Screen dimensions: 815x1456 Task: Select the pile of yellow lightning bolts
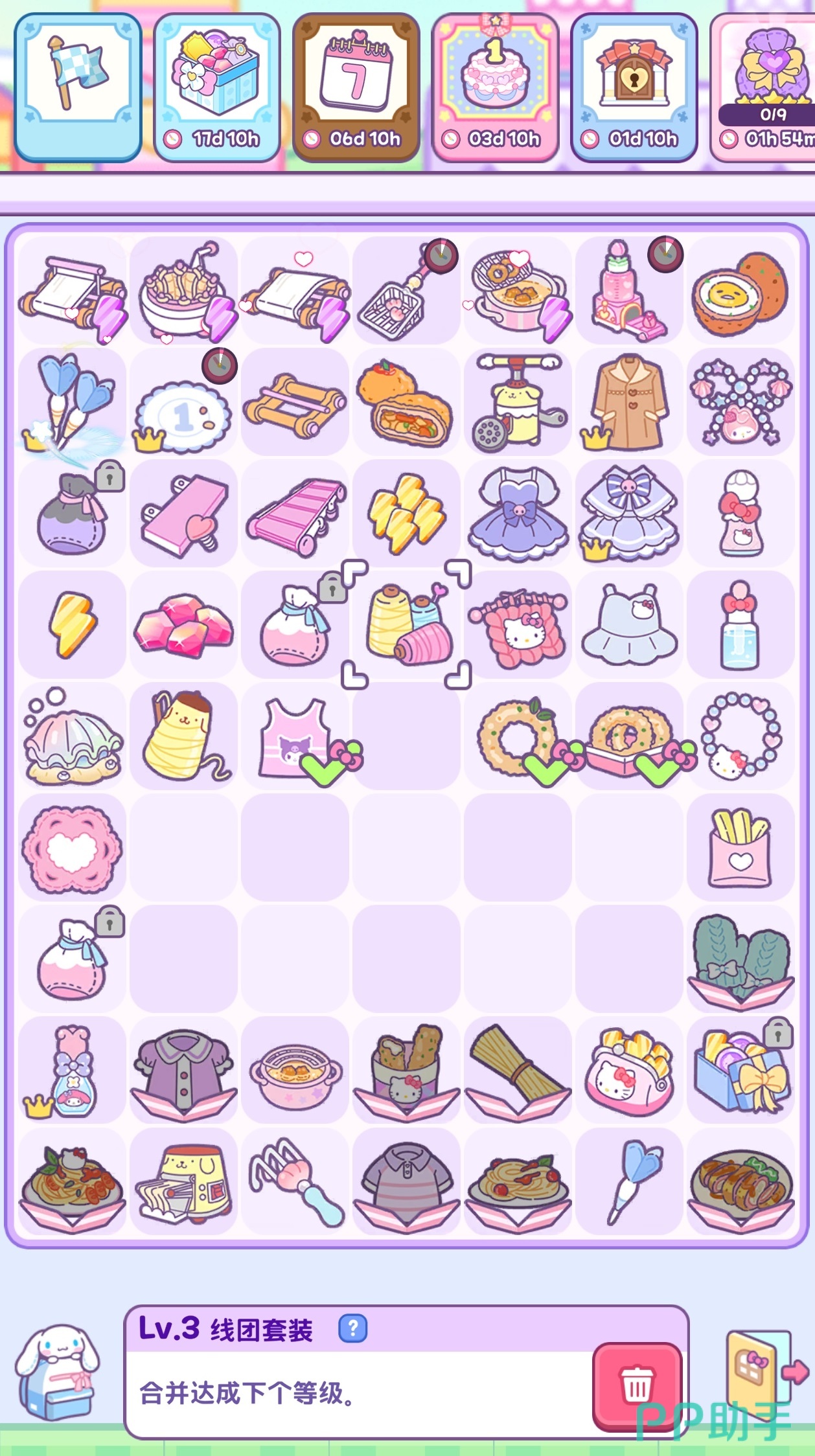tap(407, 514)
